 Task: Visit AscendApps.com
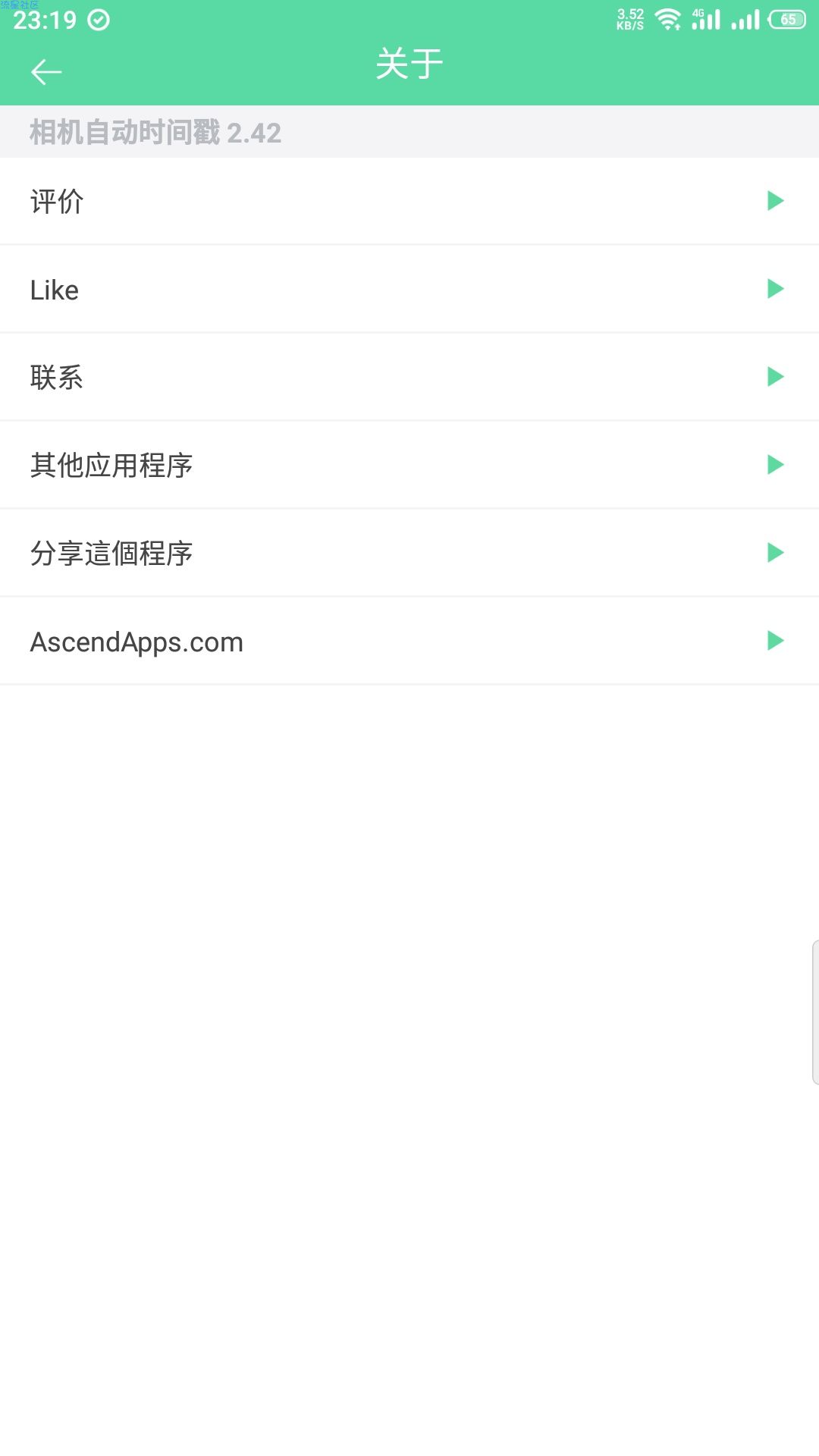pyautogui.click(x=409, y=642)
